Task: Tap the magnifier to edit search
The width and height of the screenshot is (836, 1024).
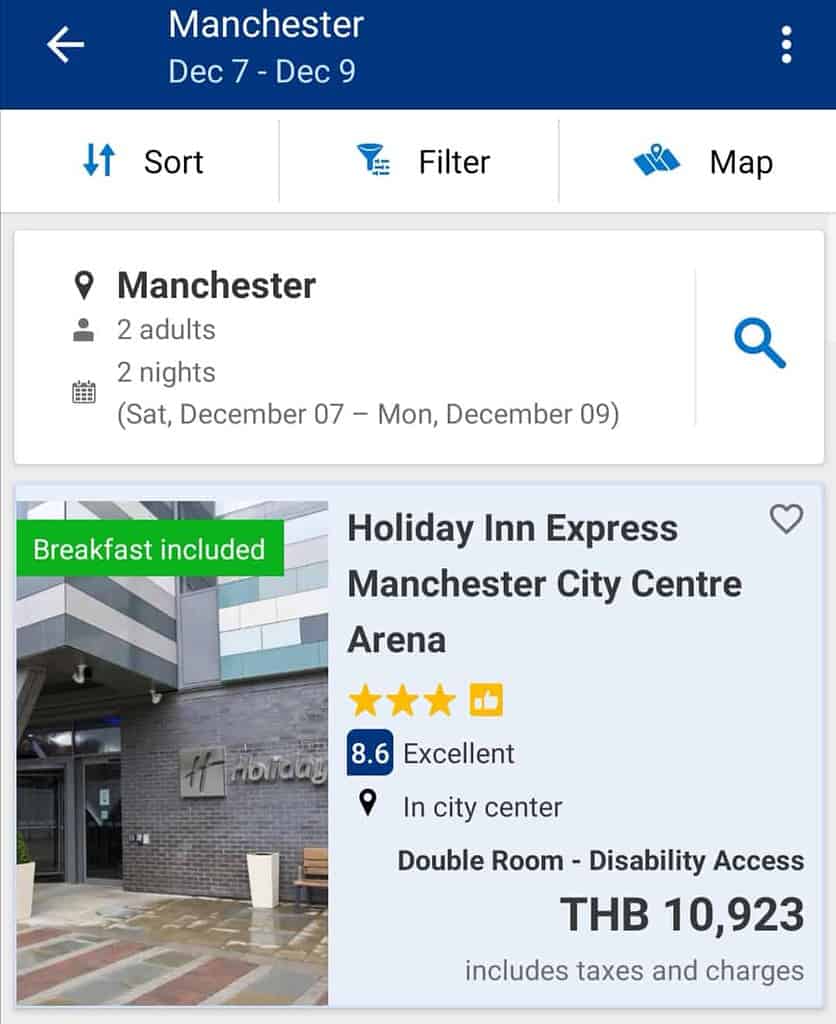Action: point(760,345)
